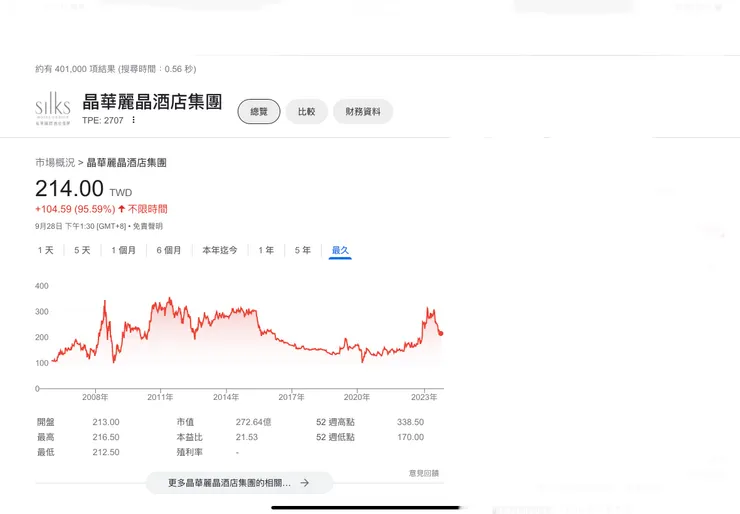Tap the 最久 max range tab
Screen dimensions: 740x514
coord(340,250)
